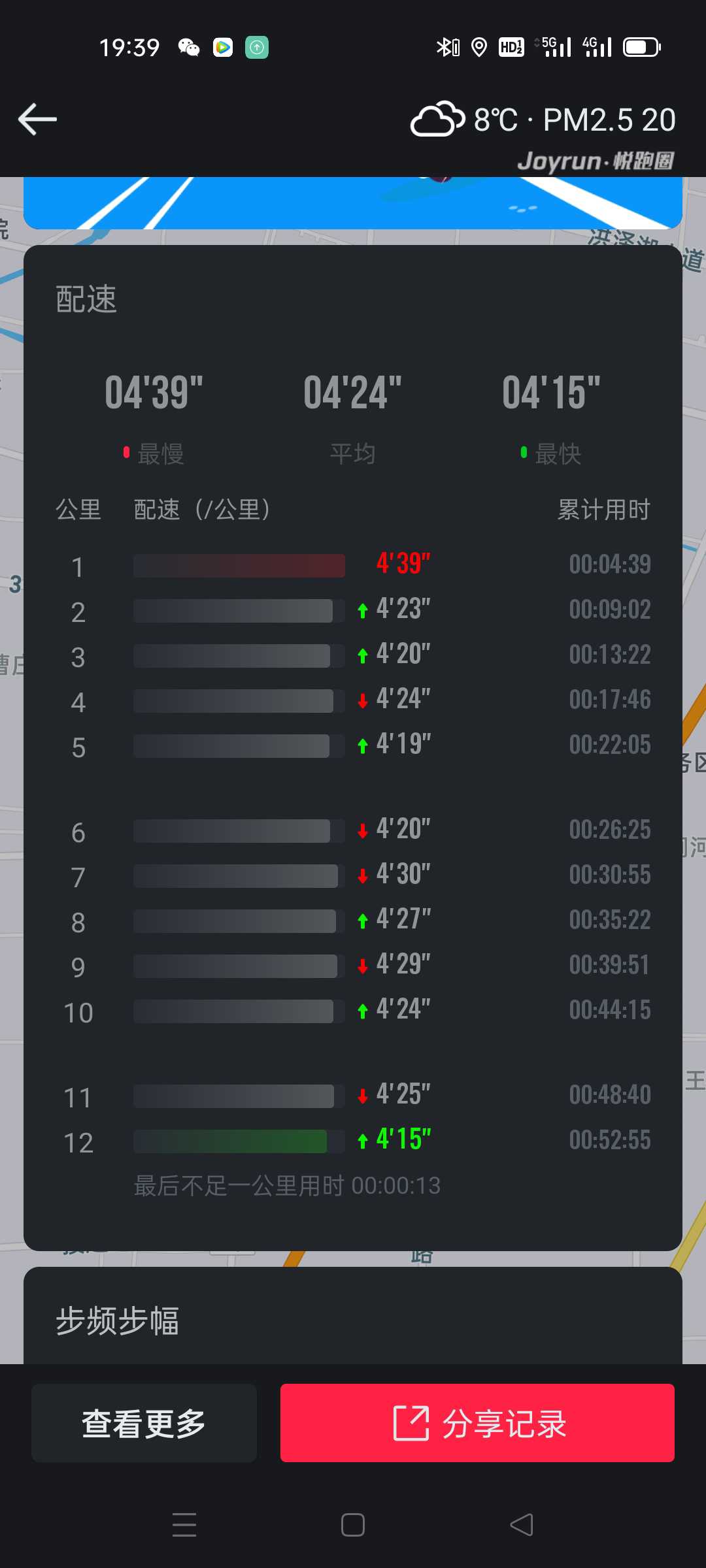Go back using the top arrow
The image size is (706, 1568).
click(x=37, y=120)
